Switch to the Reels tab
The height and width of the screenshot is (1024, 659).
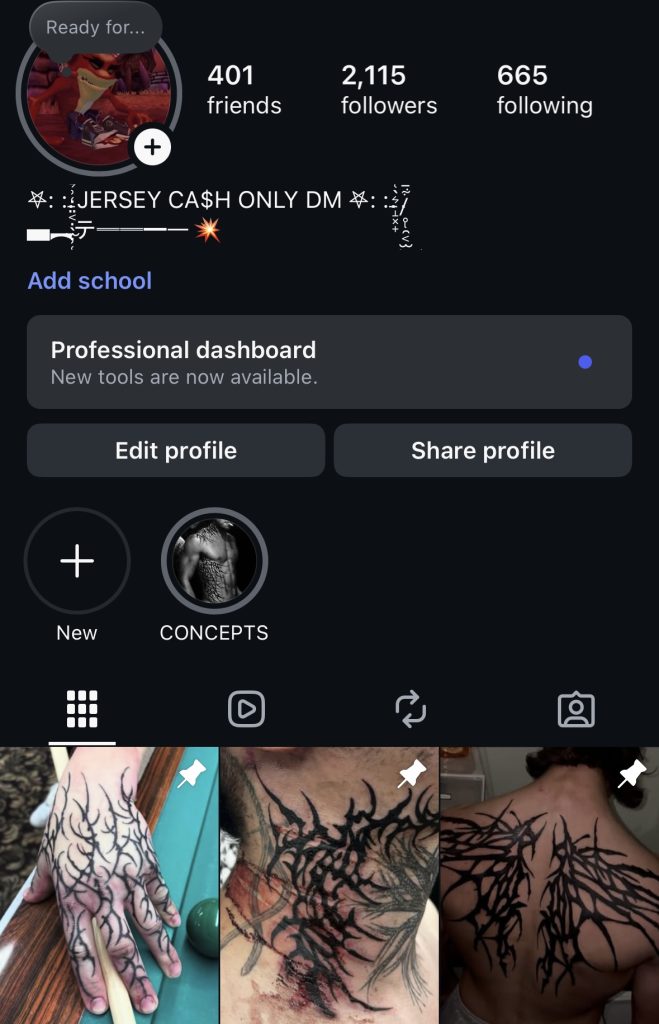point(246,709)
